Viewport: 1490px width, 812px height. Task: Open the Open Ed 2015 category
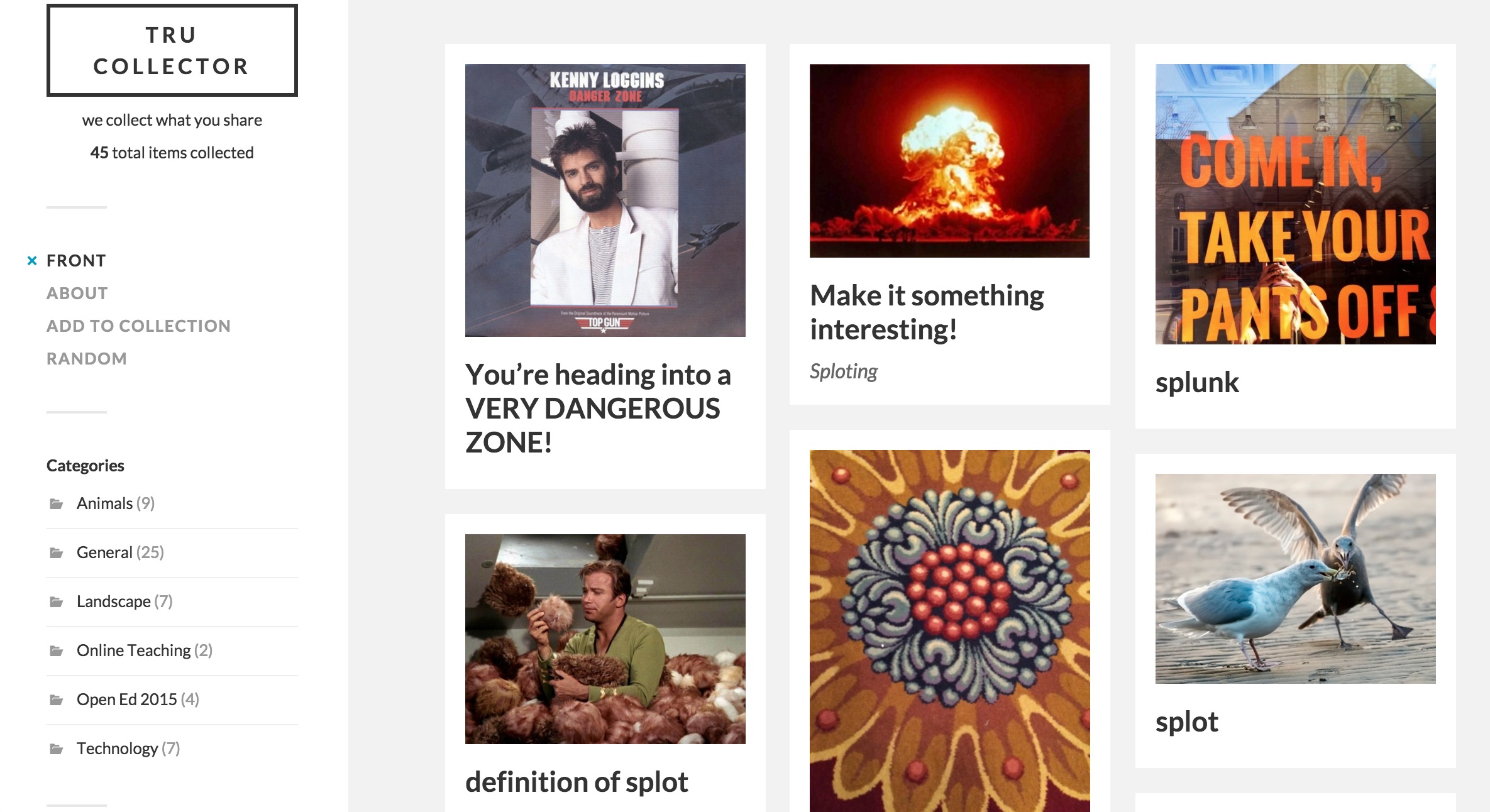tap(126, 700)
